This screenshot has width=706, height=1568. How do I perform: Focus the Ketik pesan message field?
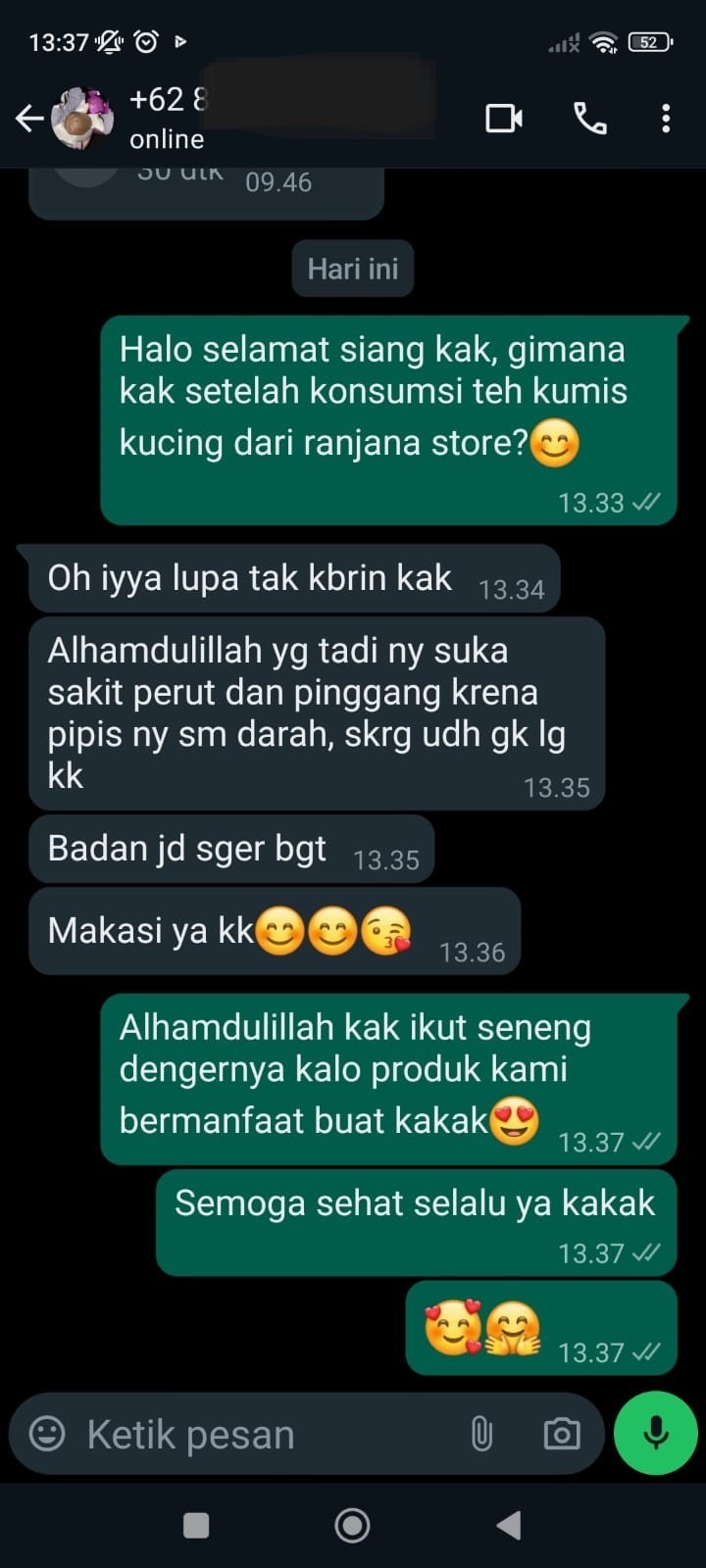coord(255,1434)
